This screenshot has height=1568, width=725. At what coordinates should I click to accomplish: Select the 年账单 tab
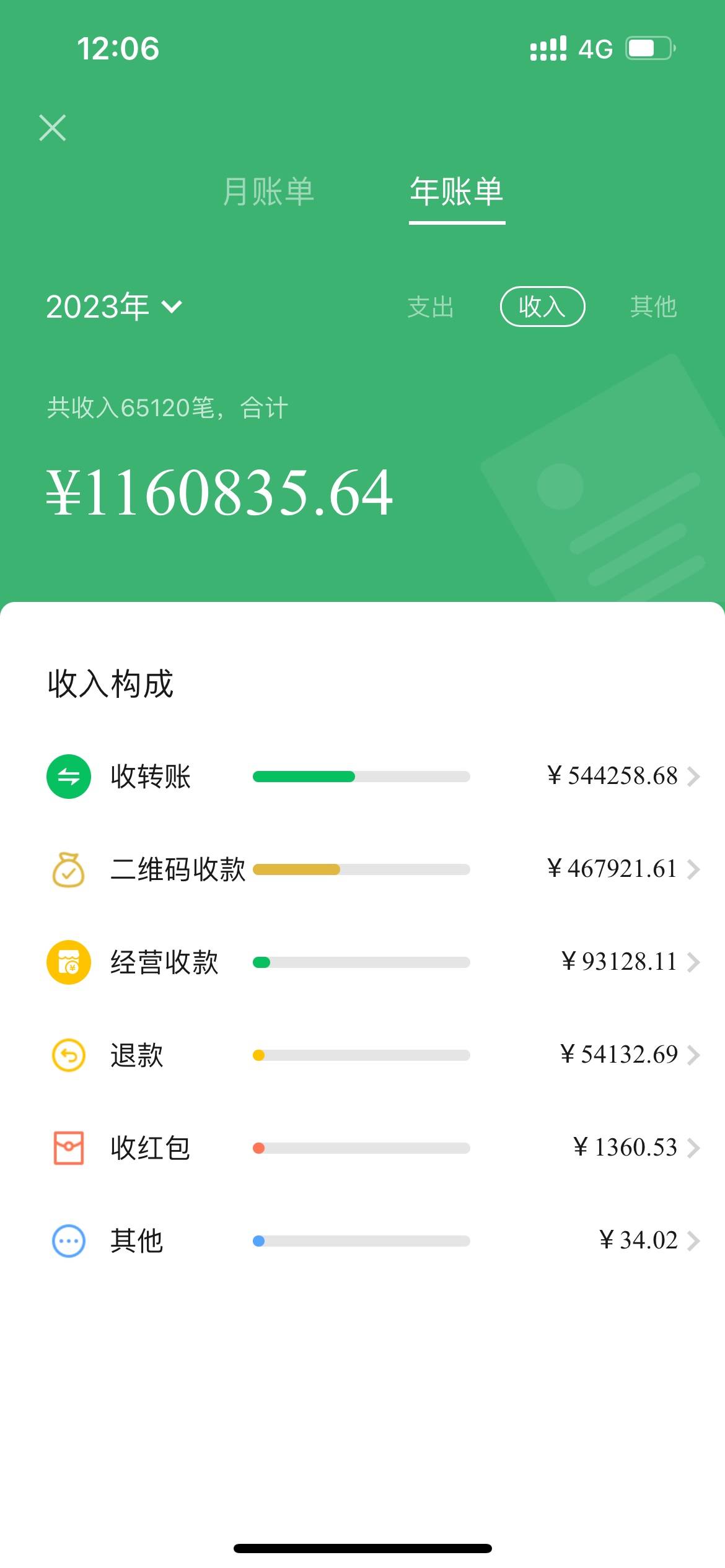coord(457,191)
